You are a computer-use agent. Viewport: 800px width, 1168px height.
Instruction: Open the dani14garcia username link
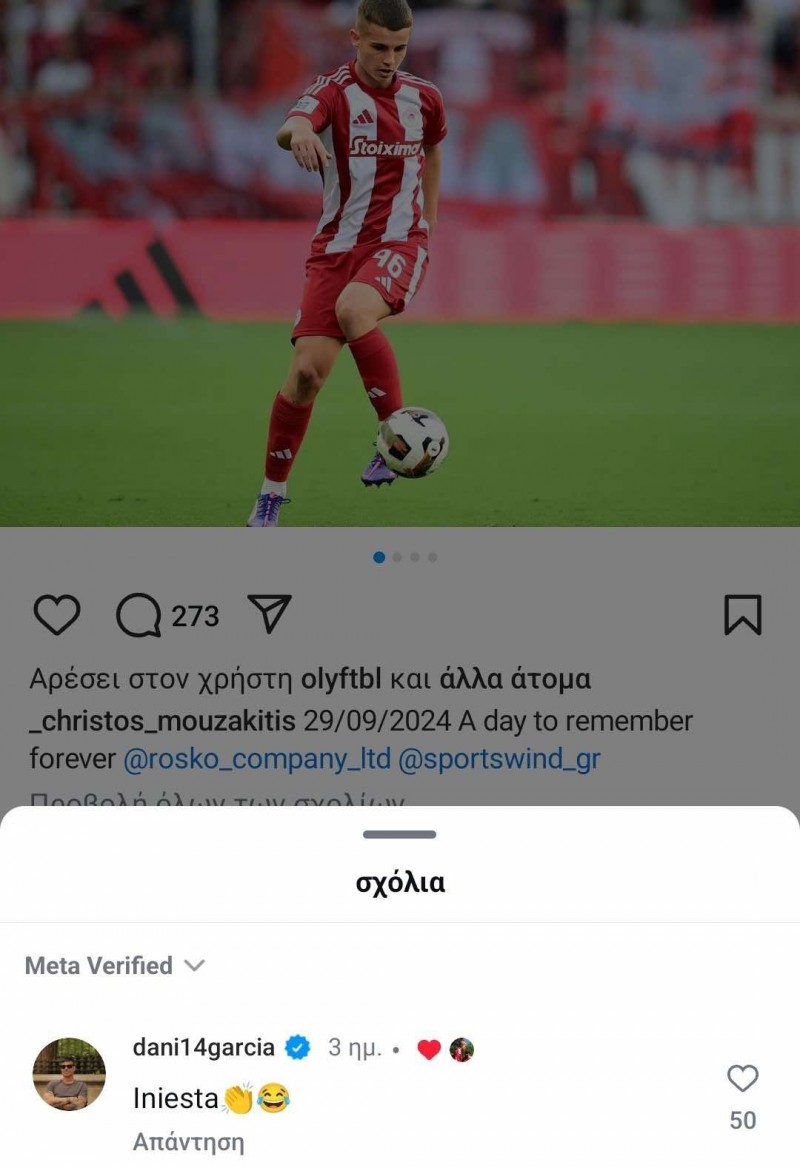(203, 1047)
